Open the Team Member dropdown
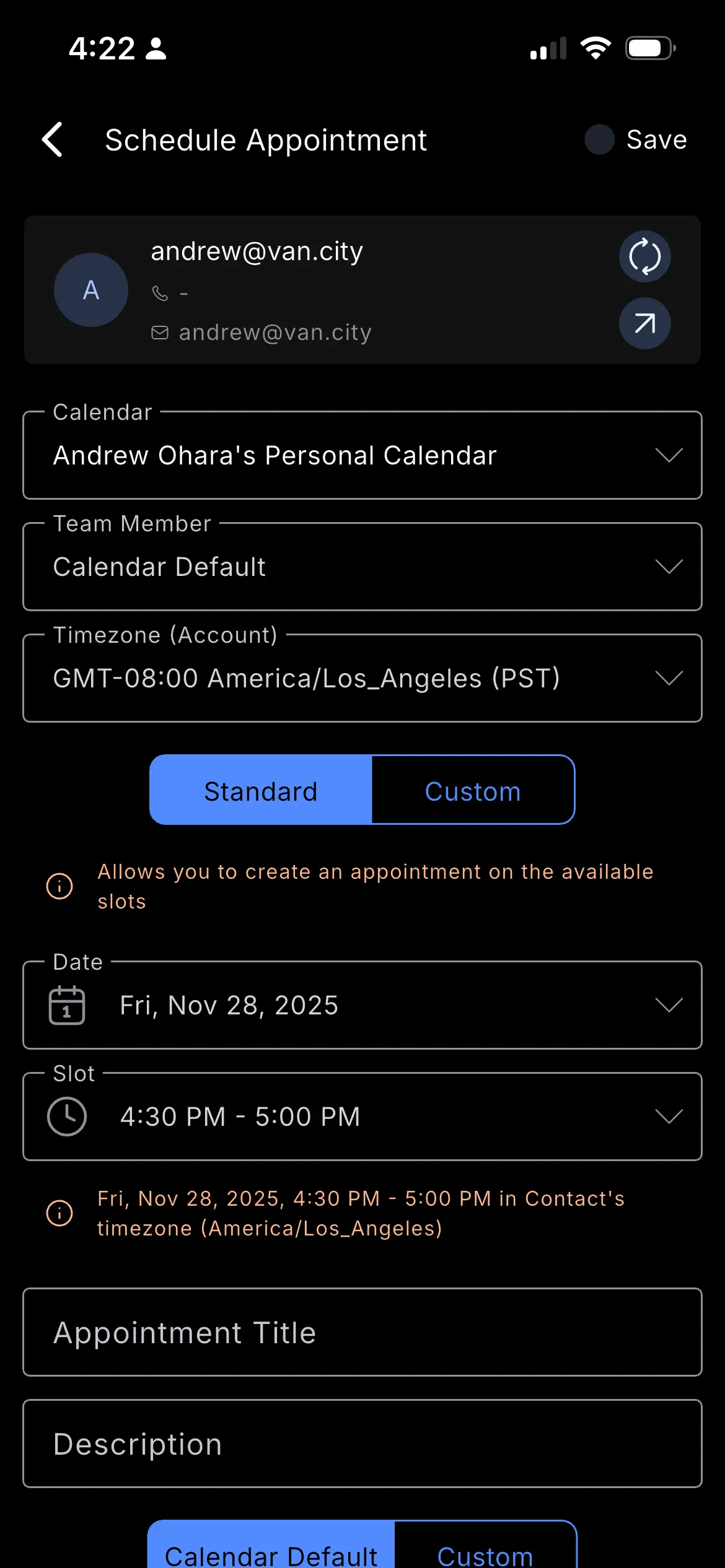 pos(362,567)
